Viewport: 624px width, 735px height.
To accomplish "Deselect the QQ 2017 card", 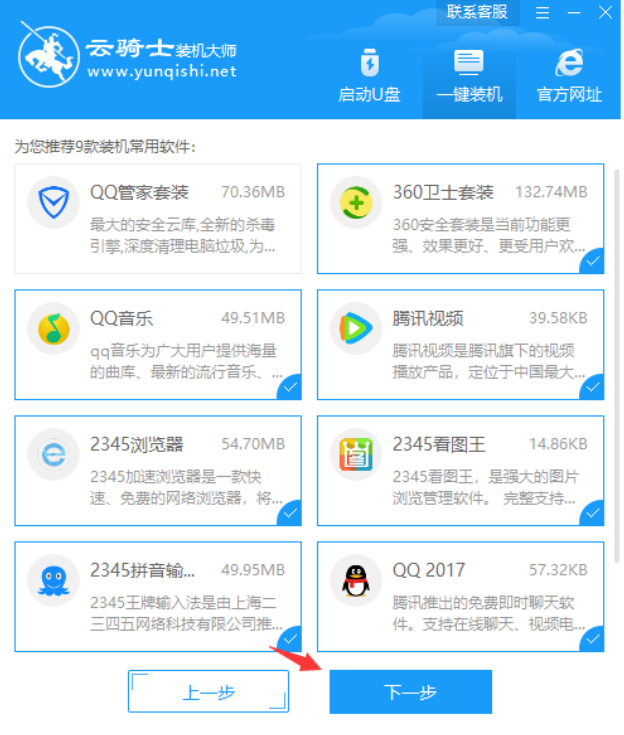I will point(460,597).
